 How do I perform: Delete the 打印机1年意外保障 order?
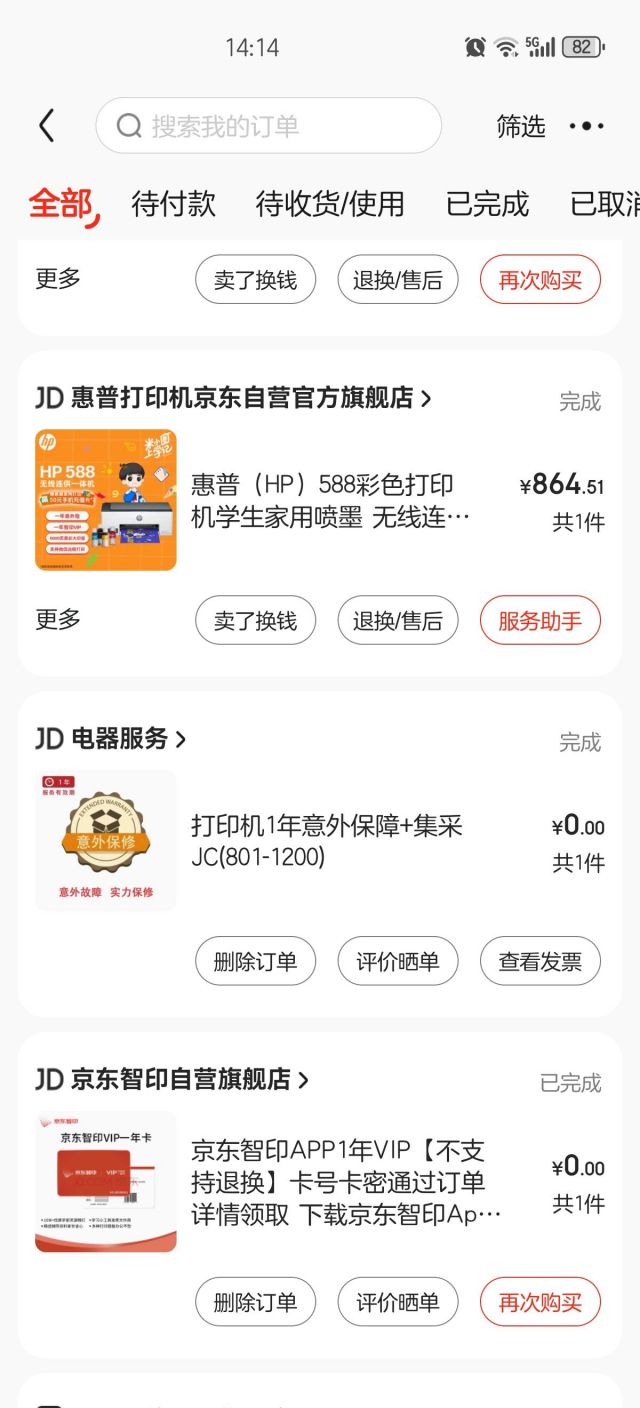(255, 962)
